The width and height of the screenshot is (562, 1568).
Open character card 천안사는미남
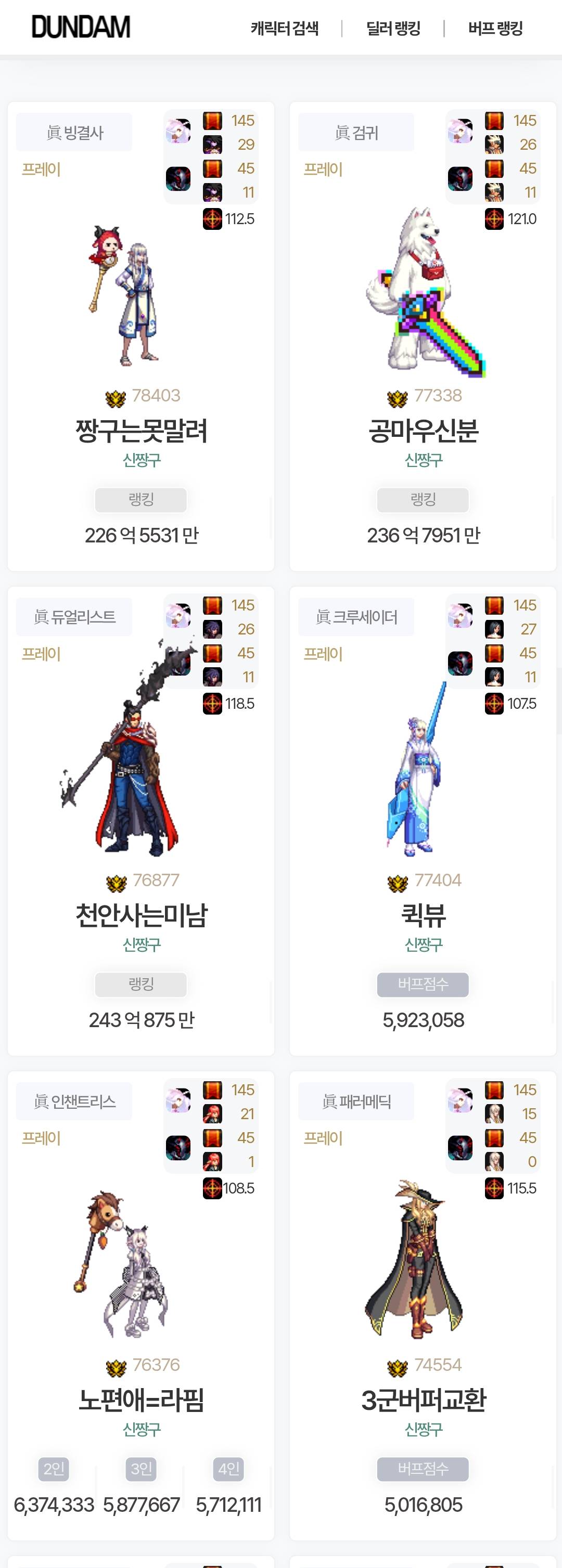(141, 915)
